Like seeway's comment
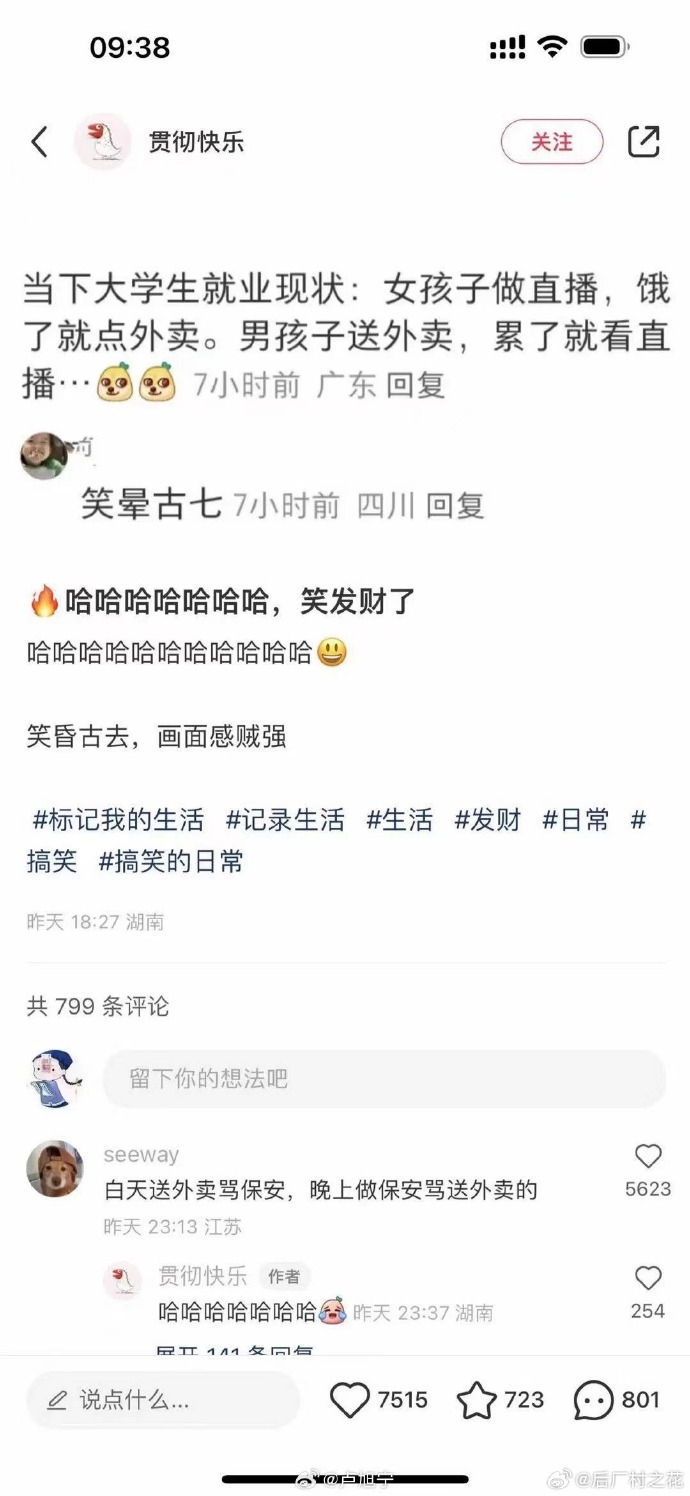This screenshot has height=1496, width=690. [648, 1157]
